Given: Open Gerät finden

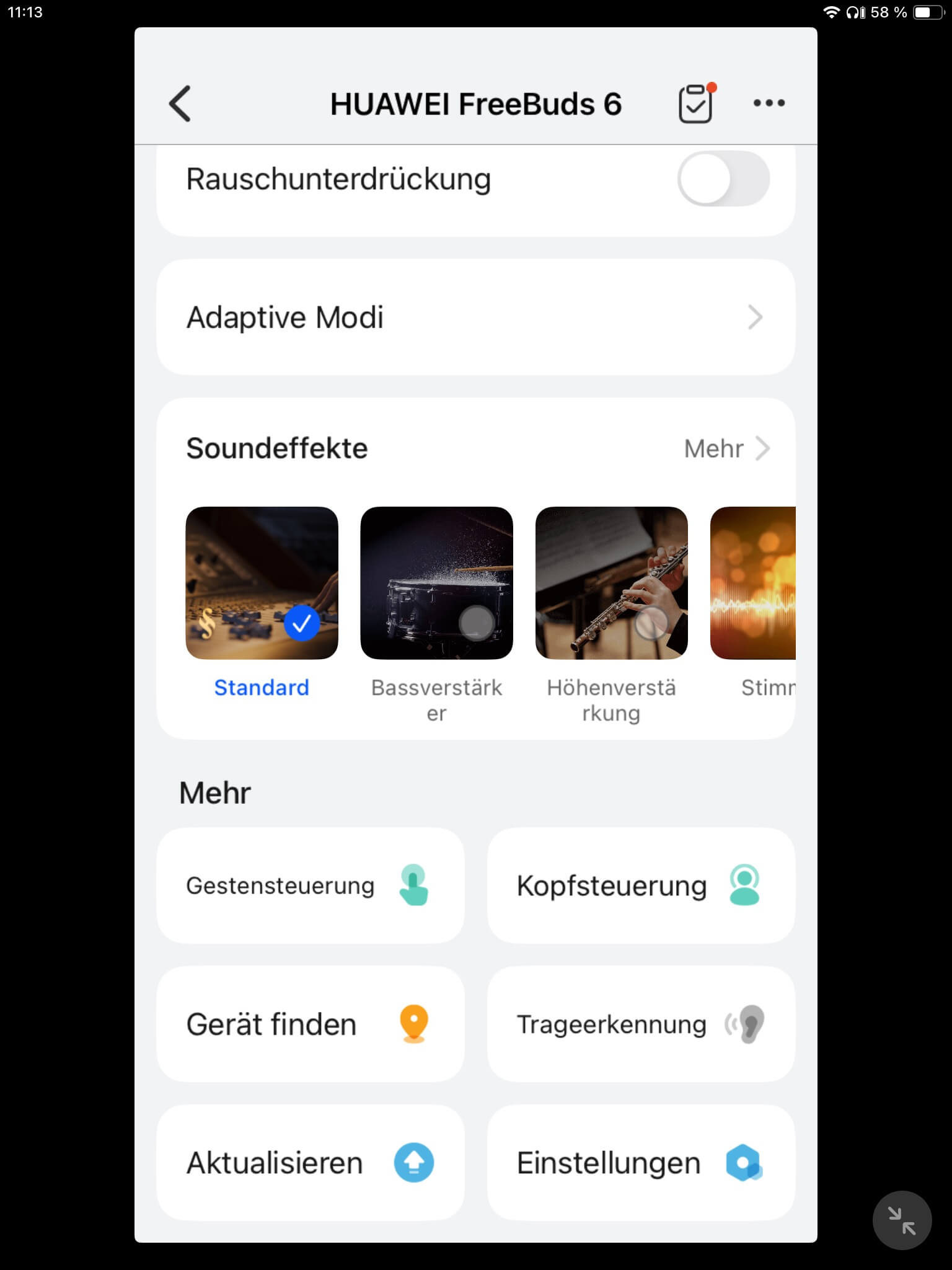Looking at the screenshot, I should [x=310, y=1024].
